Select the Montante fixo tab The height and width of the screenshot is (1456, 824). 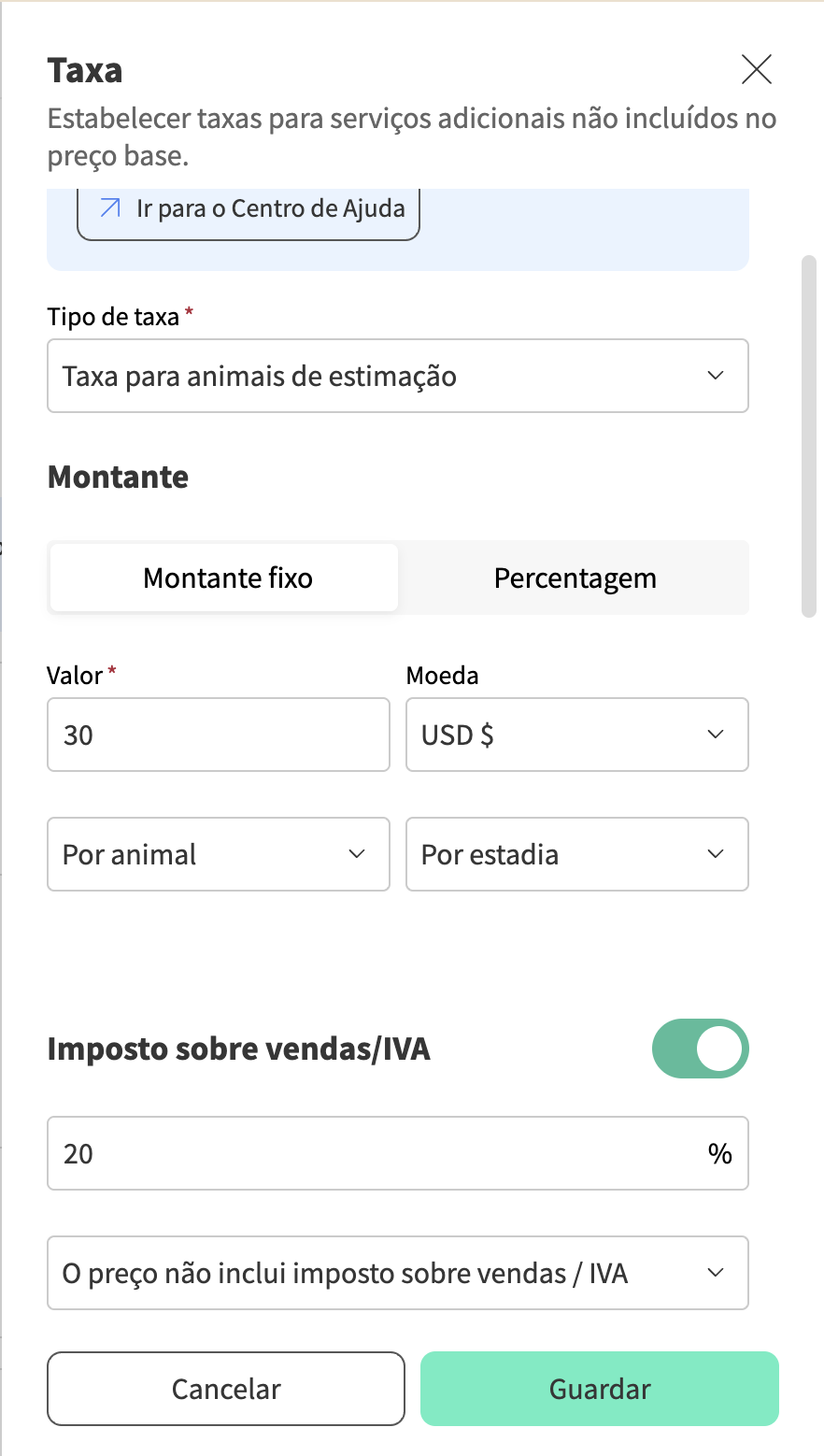[225, 578]
